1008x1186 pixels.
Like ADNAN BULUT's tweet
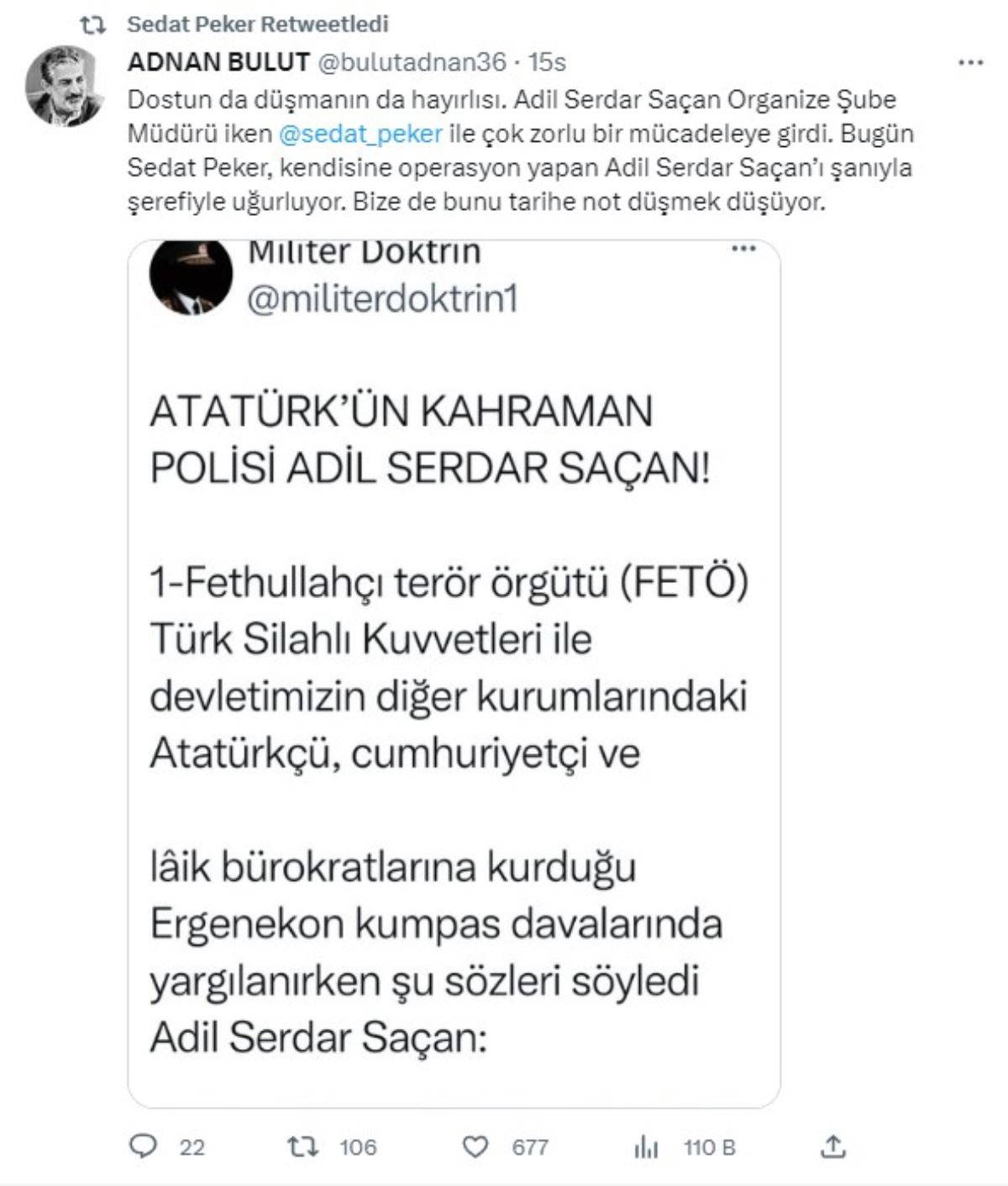(475, 1147)
